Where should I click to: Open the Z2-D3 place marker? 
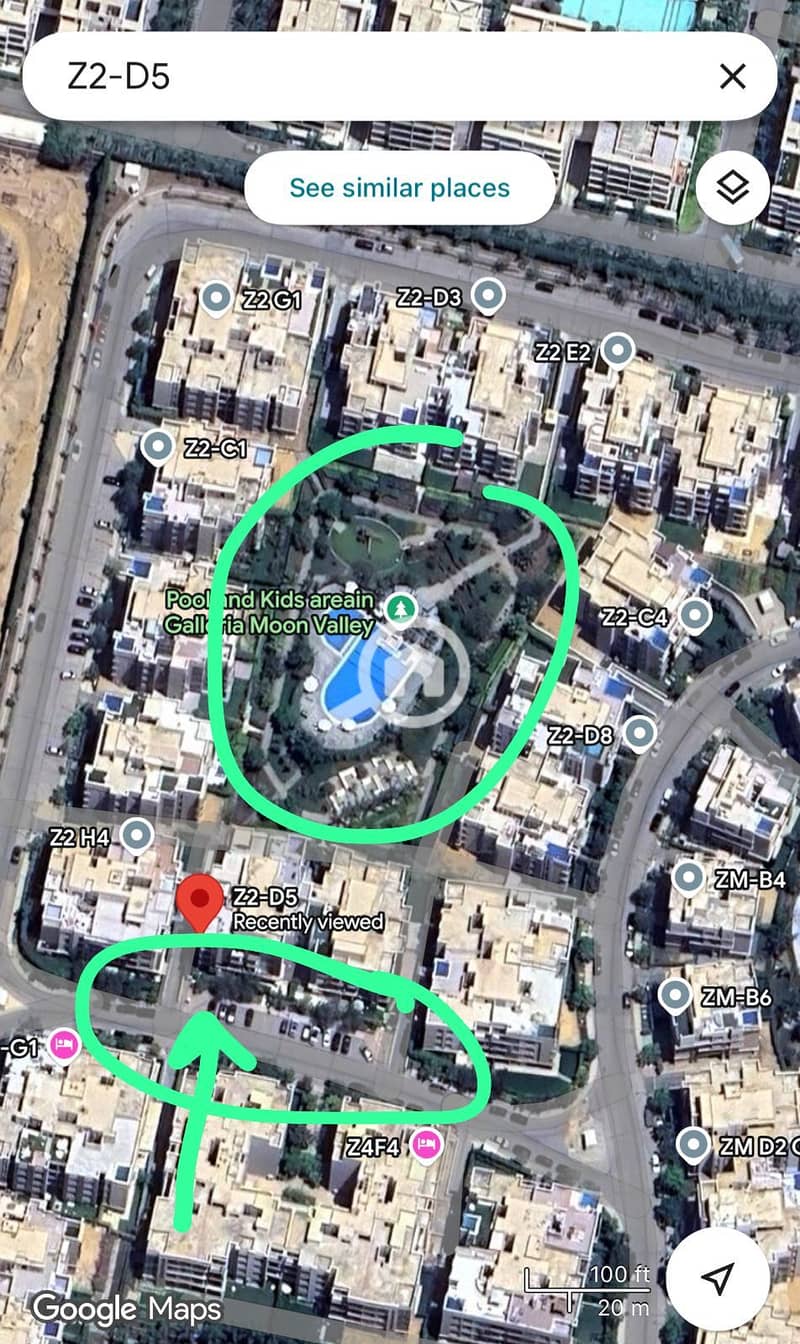coord(487,295)
